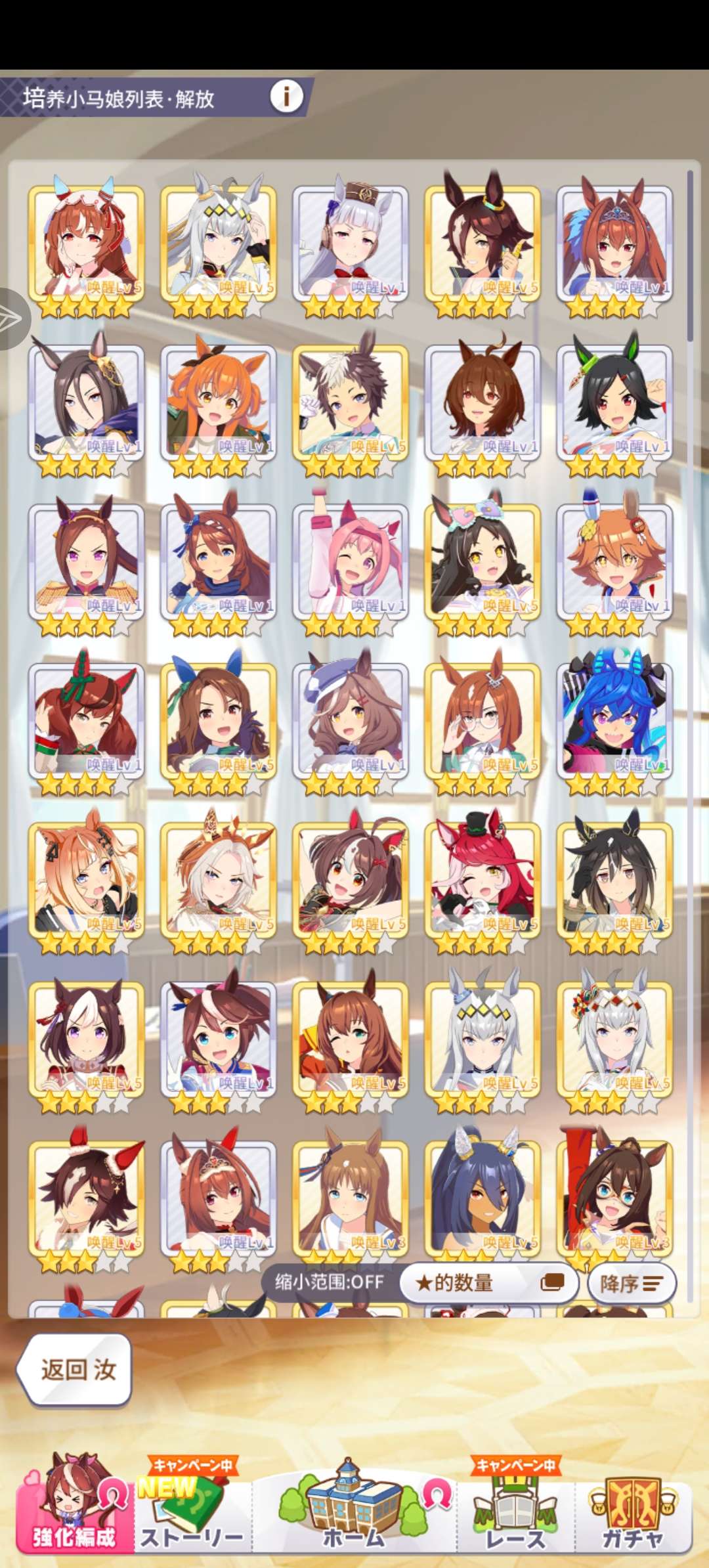
Task: Tap the gray arrow tab on the left edge
Action: point(13,319)
